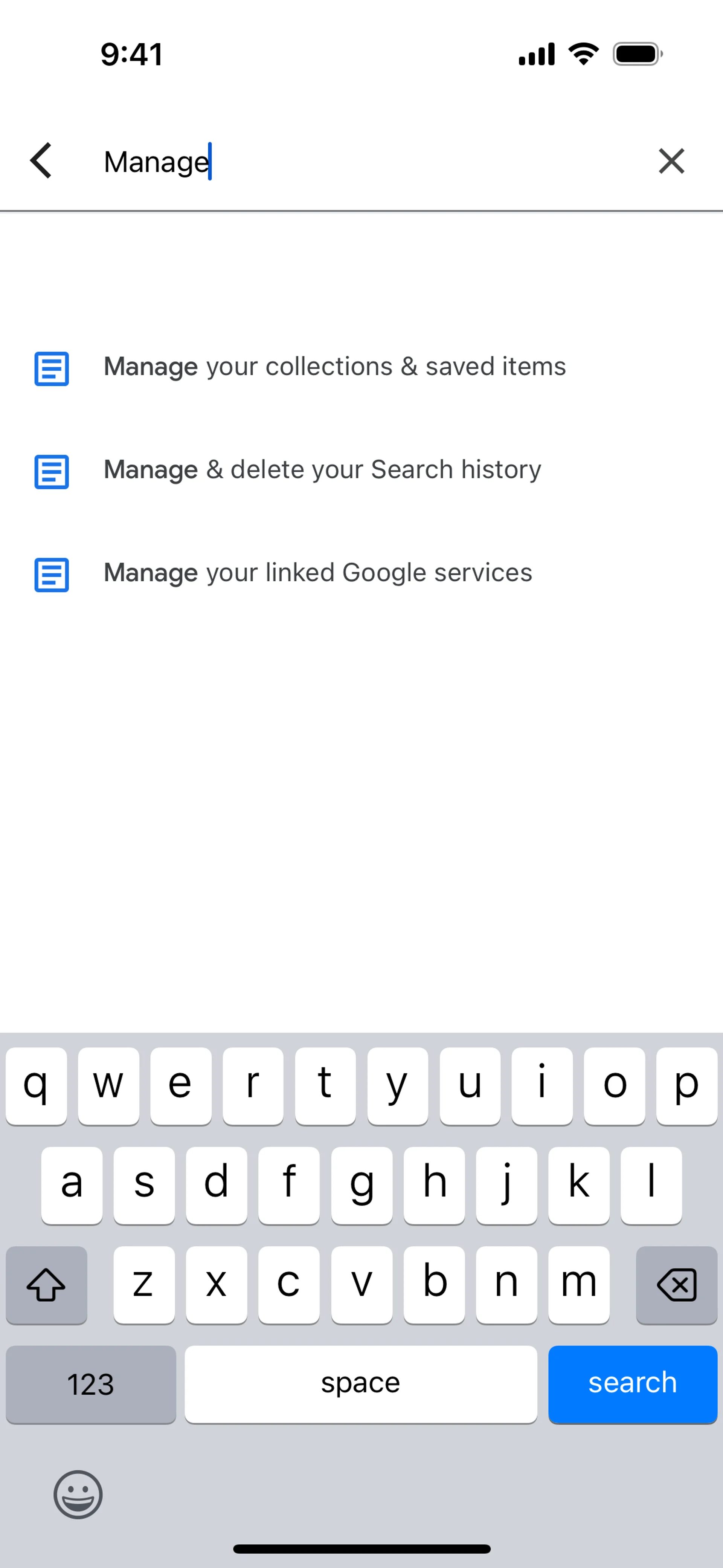Screen dimensions: 723x1568
Task: Tap the search field containing "Manage"
Action: [365, 161]
